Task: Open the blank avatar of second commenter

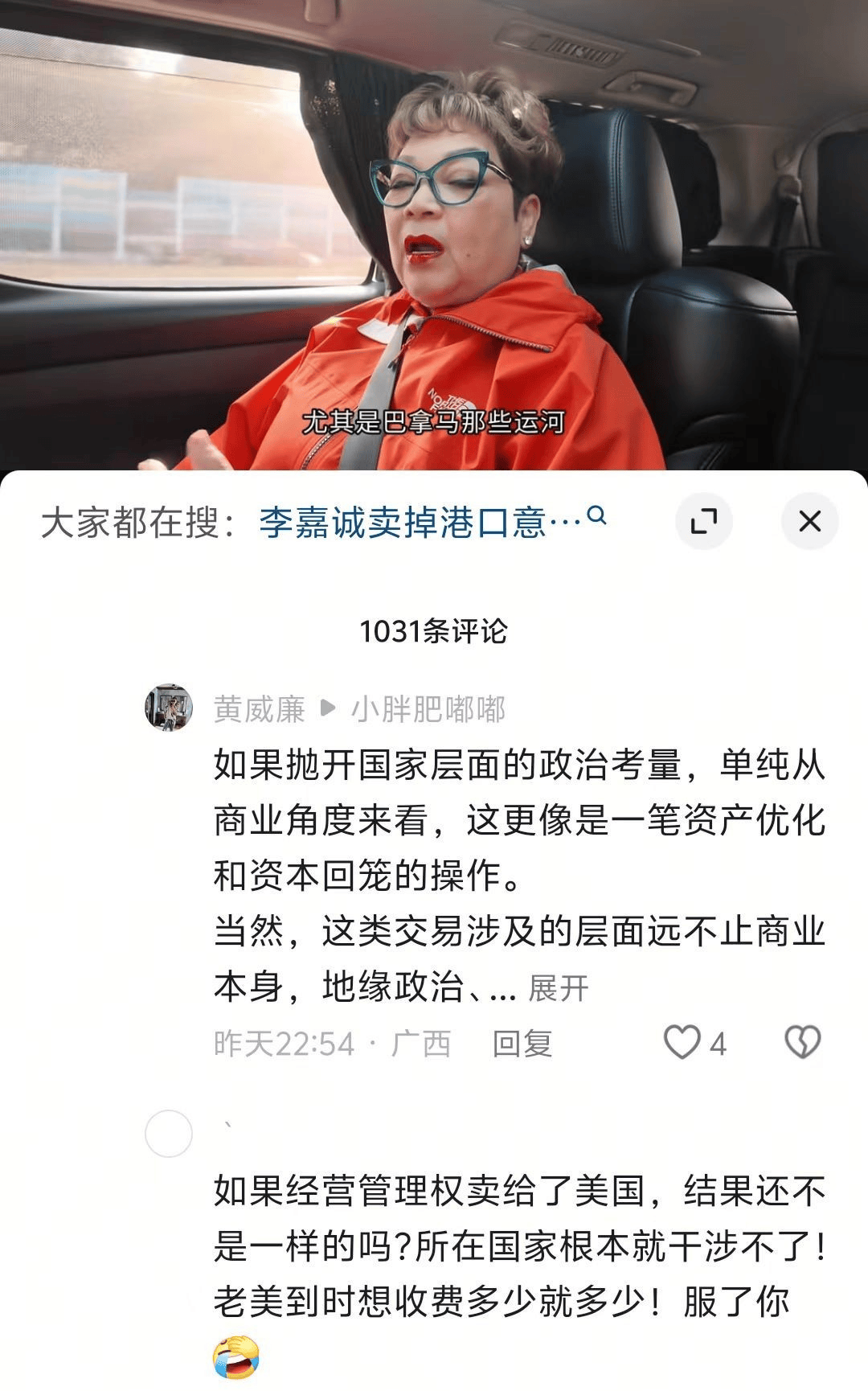Action: pyautogui.click(x=169, y=1134)
